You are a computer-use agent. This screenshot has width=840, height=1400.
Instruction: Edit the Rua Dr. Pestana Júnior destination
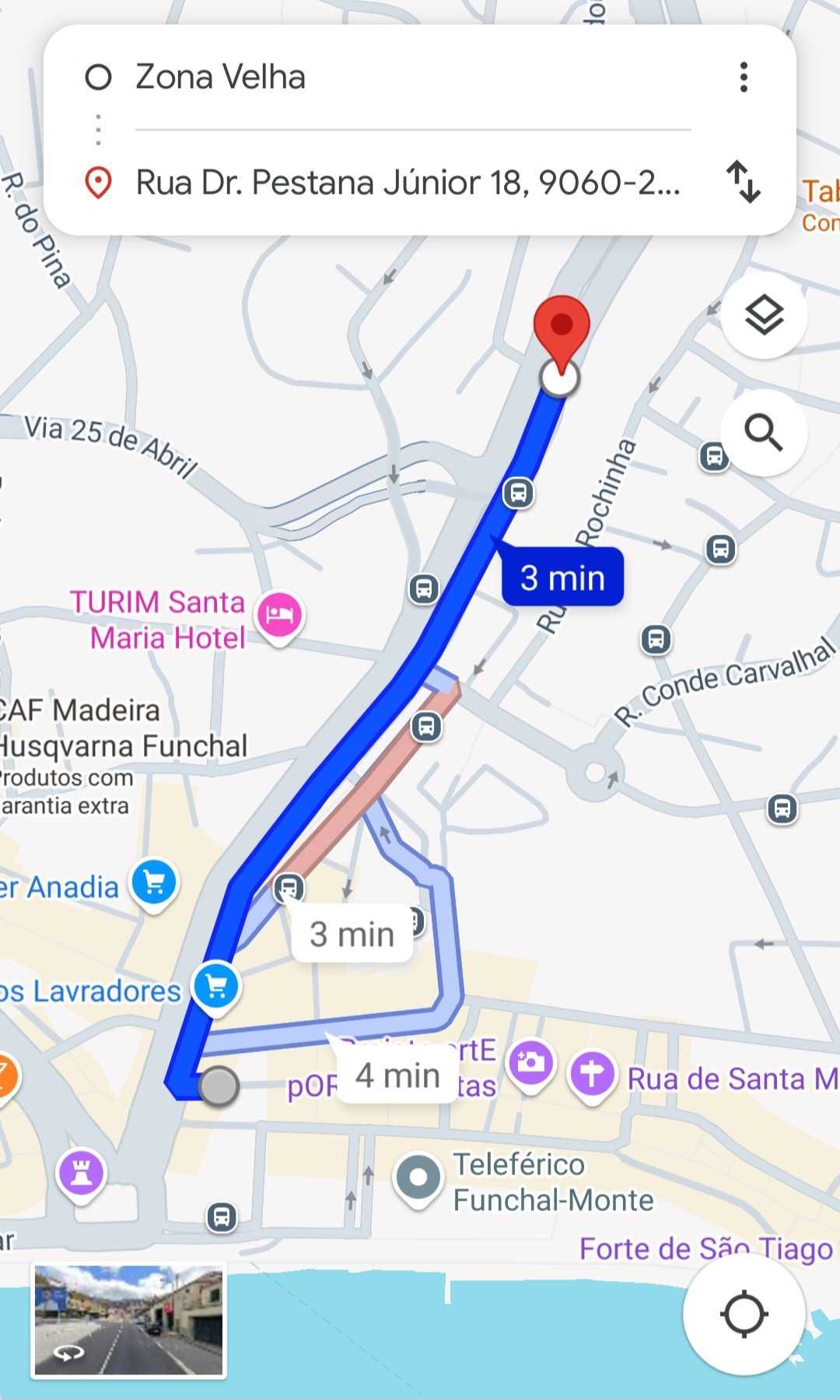point(408,183)
